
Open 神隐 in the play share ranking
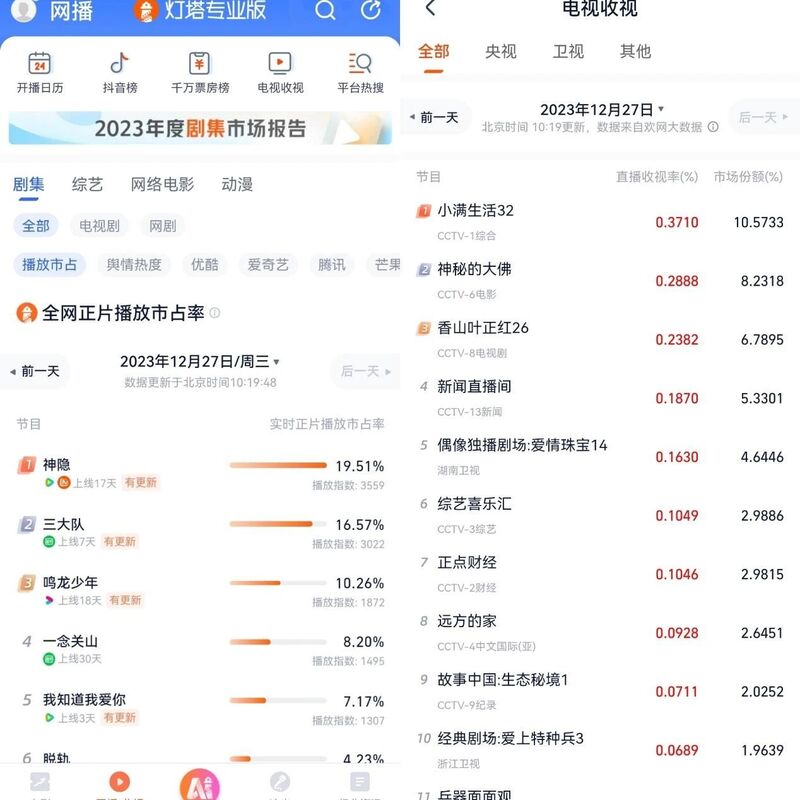pyautogui.click(x=56, y=465)
